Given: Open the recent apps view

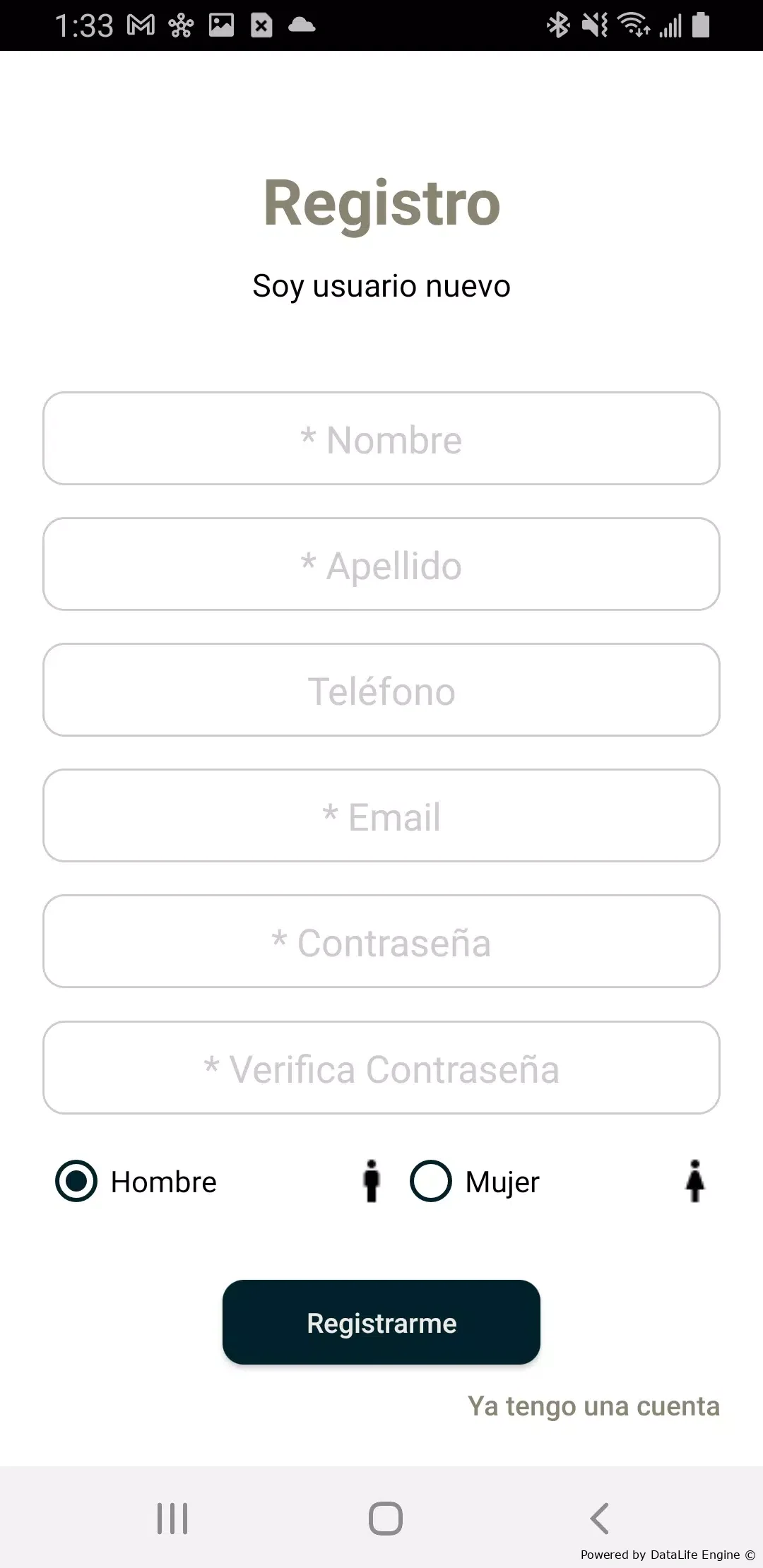Looking at the screenshot, I should 172,1518.
